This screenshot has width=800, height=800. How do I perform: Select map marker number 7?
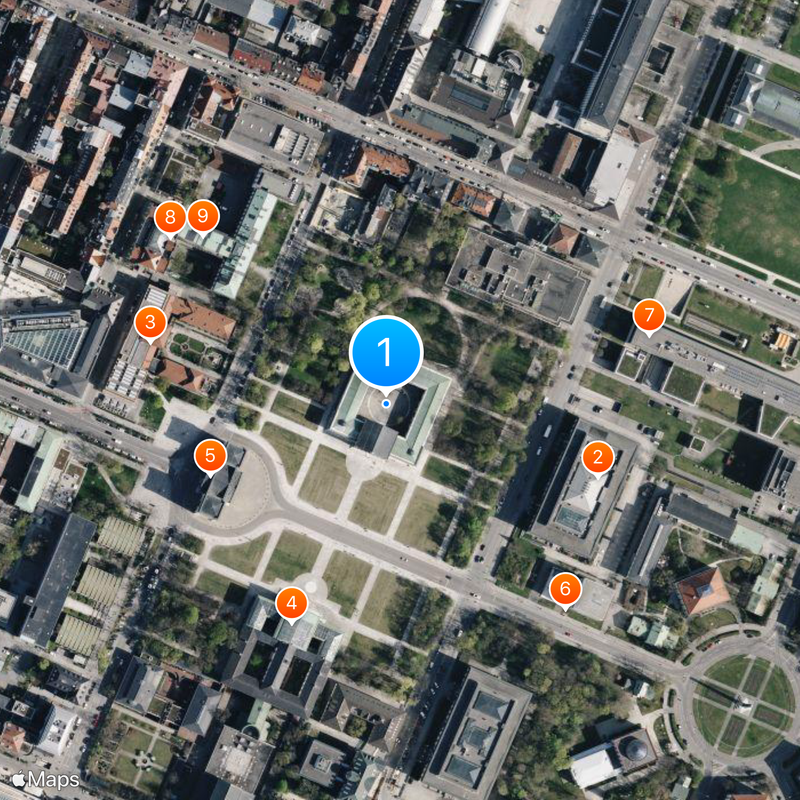(648, 316)
